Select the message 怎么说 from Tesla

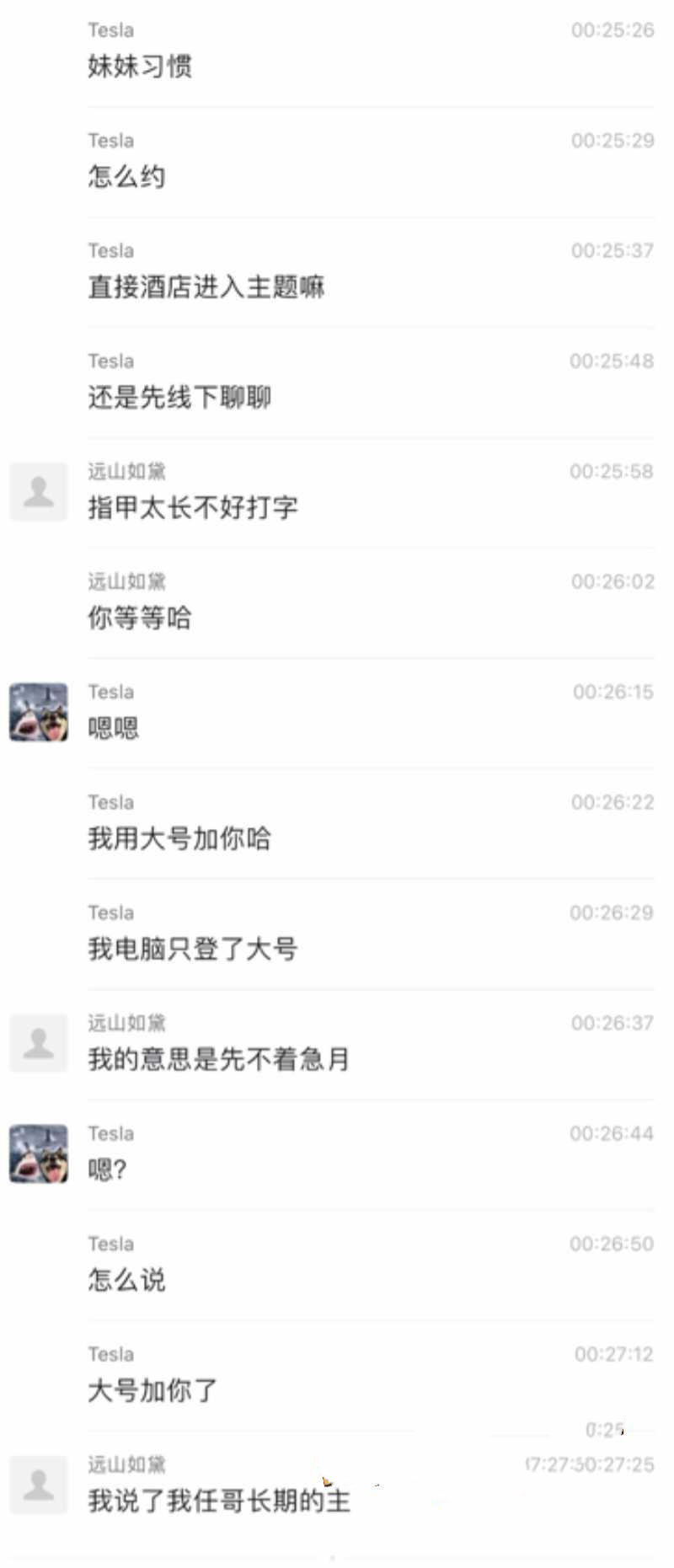point(126,1281)
